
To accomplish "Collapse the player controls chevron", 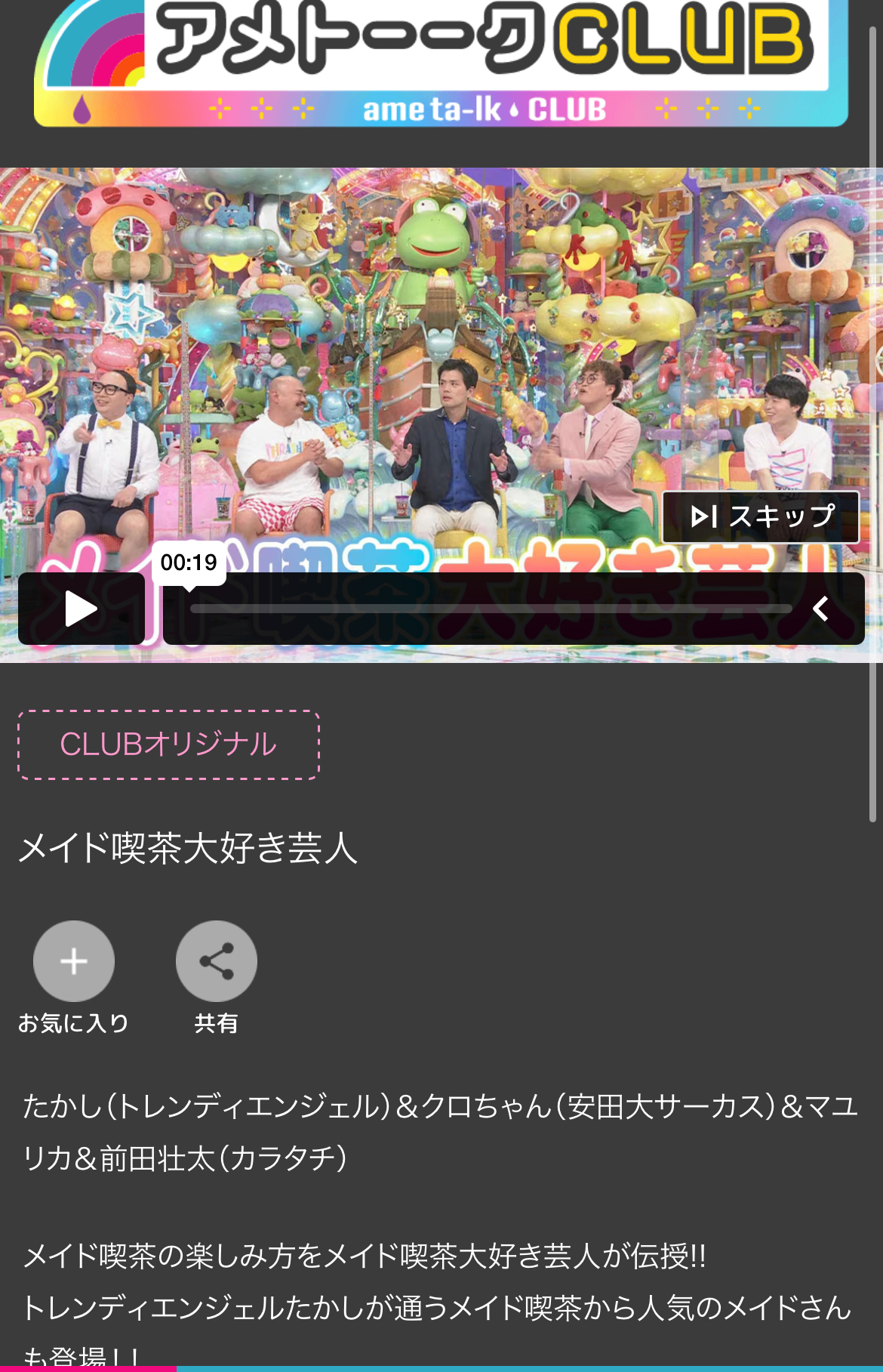I will [821, 609].
